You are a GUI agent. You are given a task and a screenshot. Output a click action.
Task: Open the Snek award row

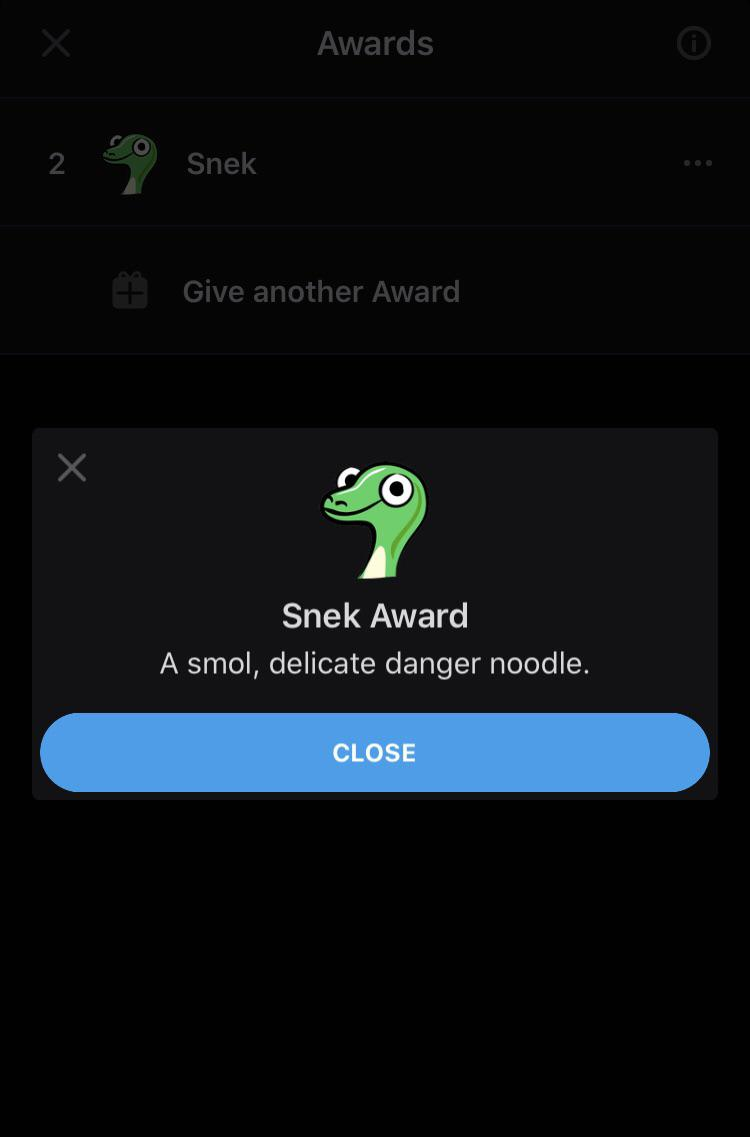tap(221, 164)
